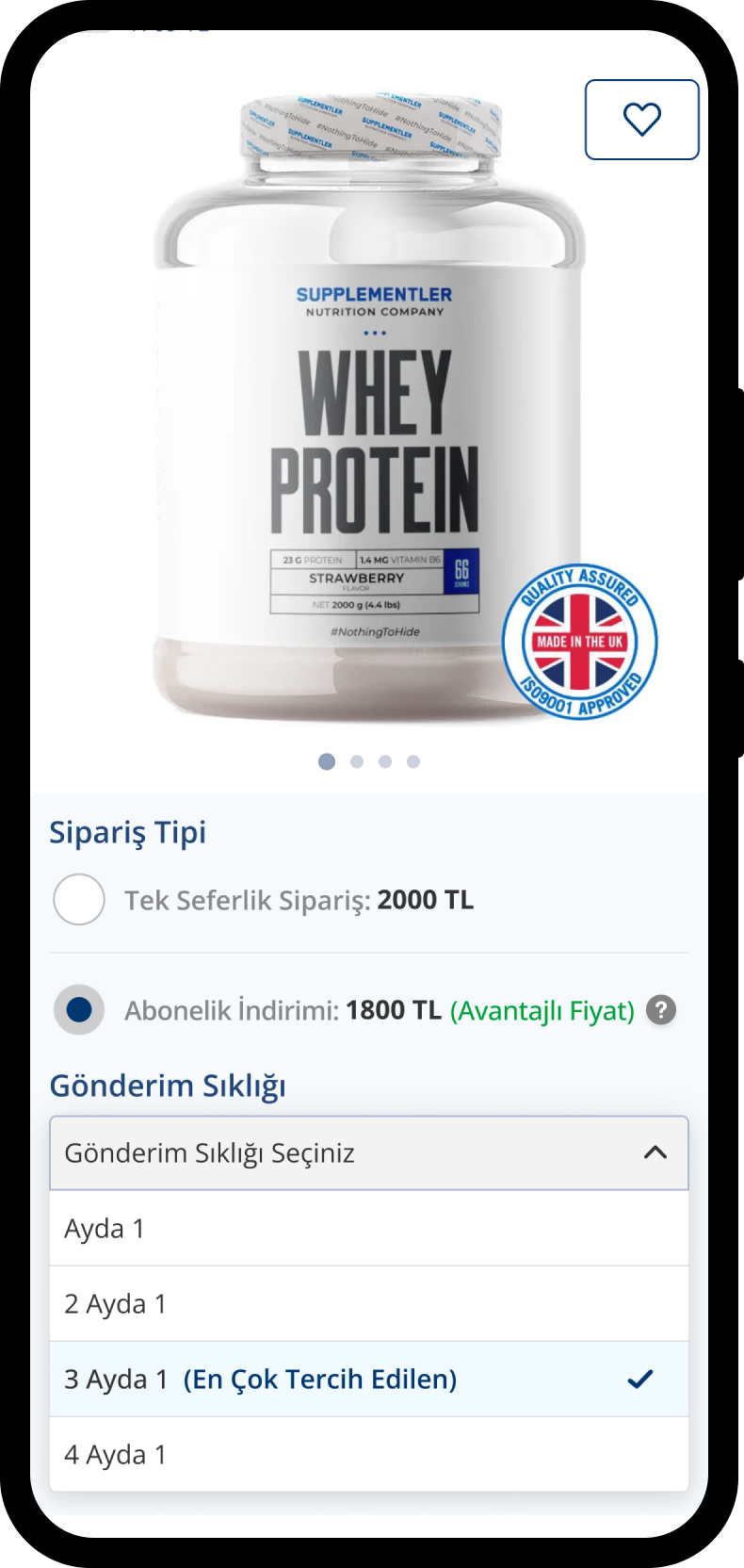744x1568 pixels.
Task: Tap the '(Avantajlı Fiyat)' green link
Action: tap(544, 1010)
